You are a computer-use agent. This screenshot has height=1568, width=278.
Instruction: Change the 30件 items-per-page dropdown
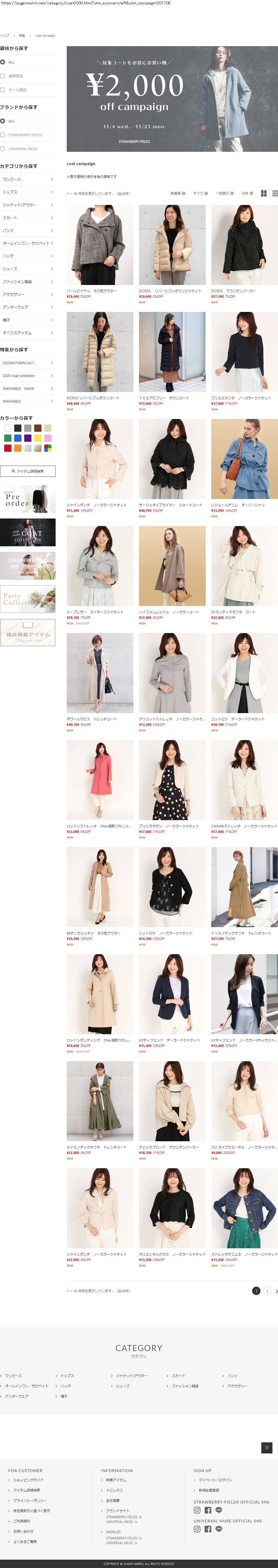tap(246, 193)
